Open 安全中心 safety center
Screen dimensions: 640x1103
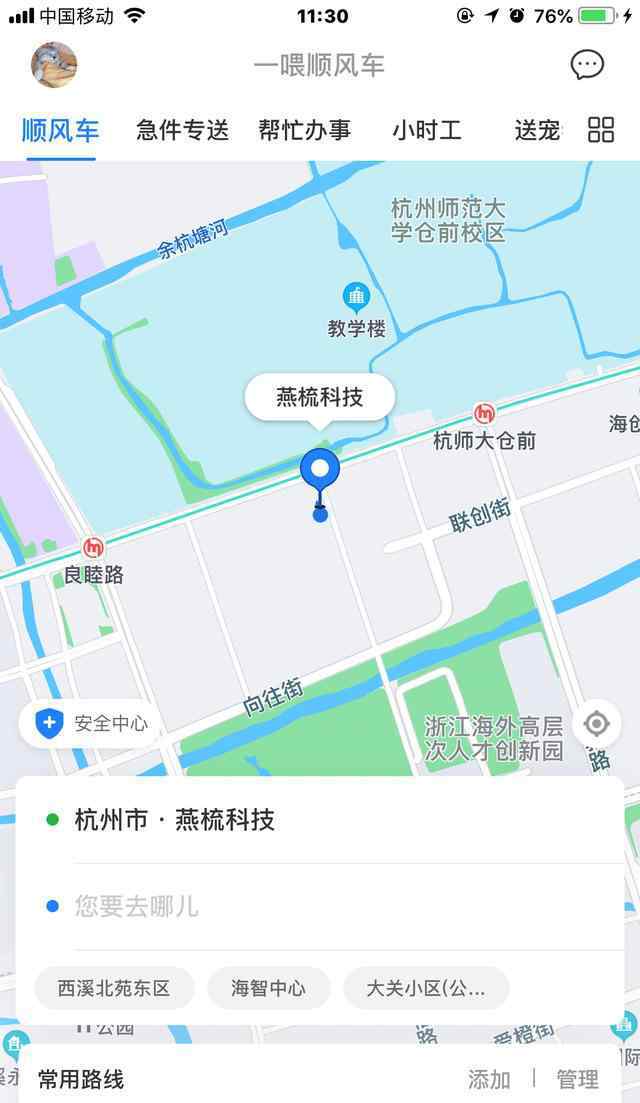point(90,723)
